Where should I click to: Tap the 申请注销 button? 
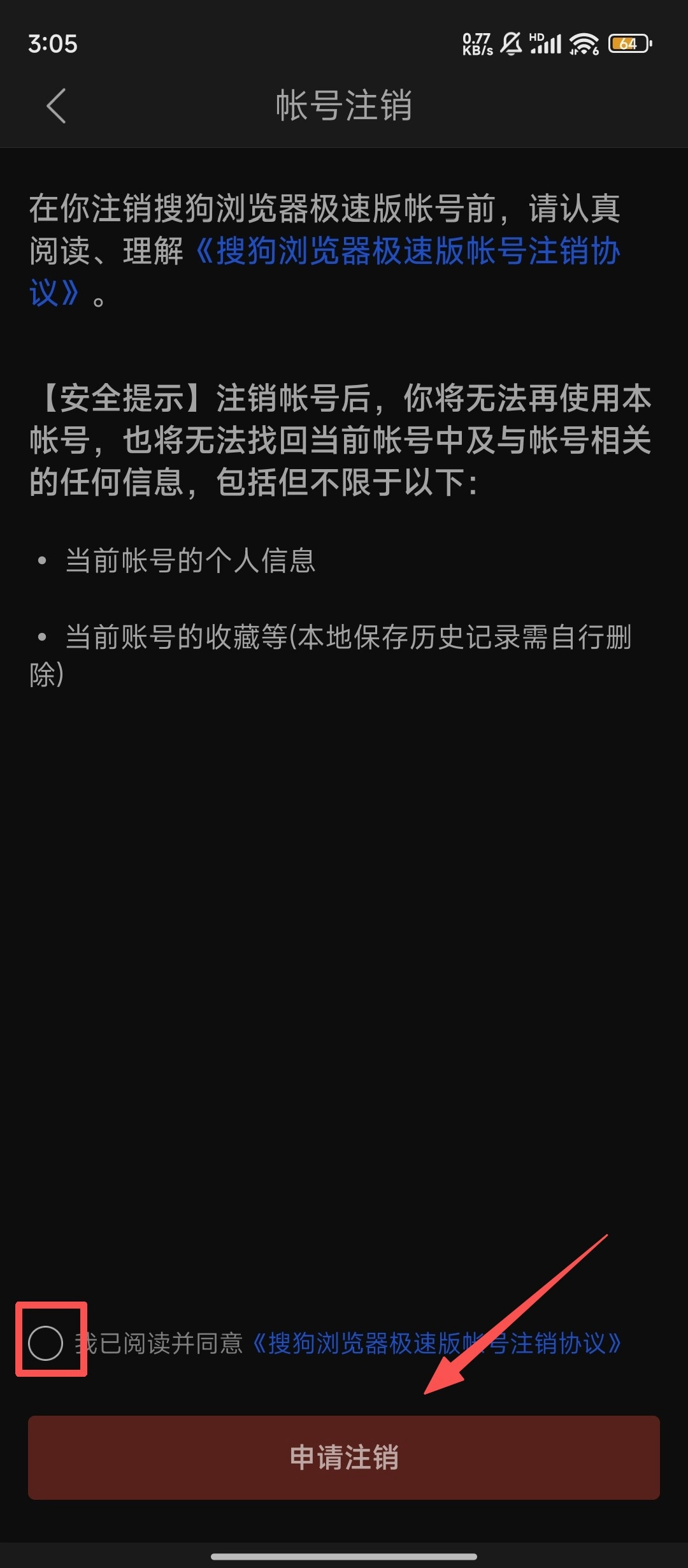(344, 1458)
